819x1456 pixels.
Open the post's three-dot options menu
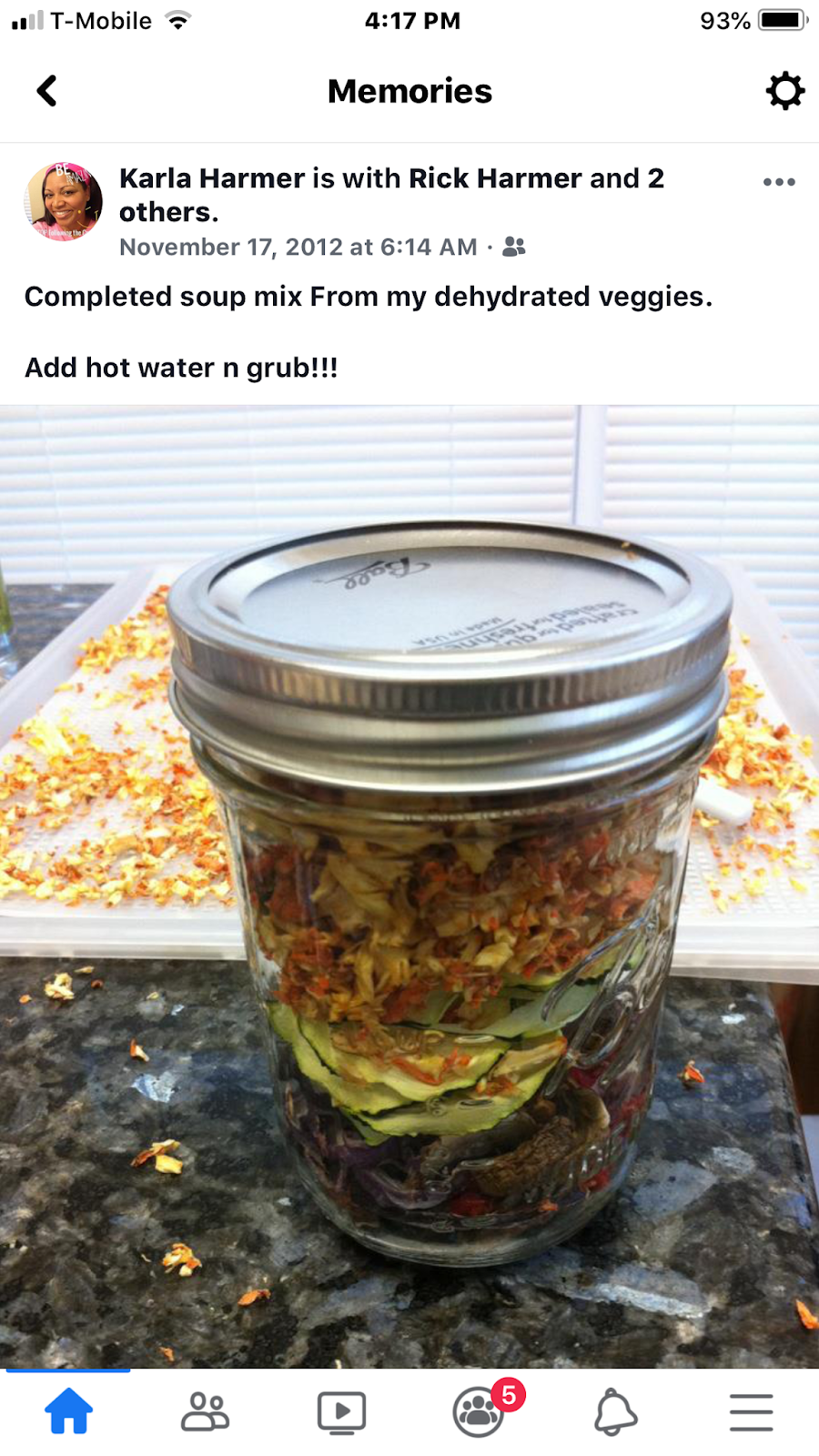[x=779, y=182]
